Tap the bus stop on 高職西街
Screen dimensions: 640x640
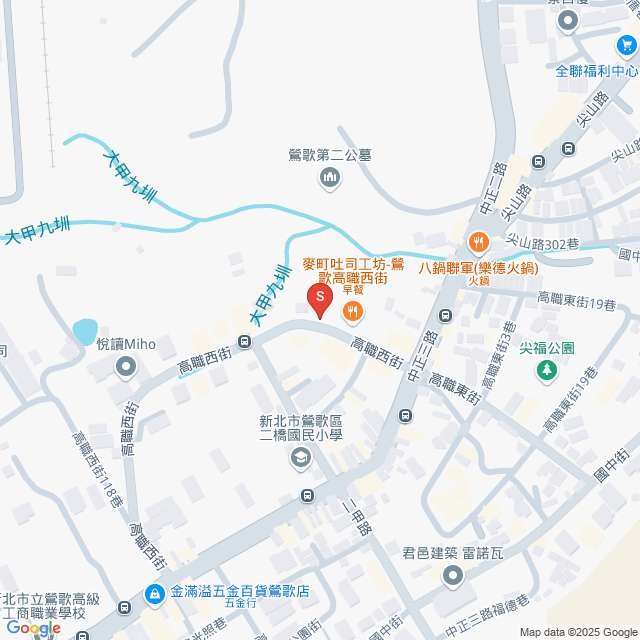tap(258, 344)
